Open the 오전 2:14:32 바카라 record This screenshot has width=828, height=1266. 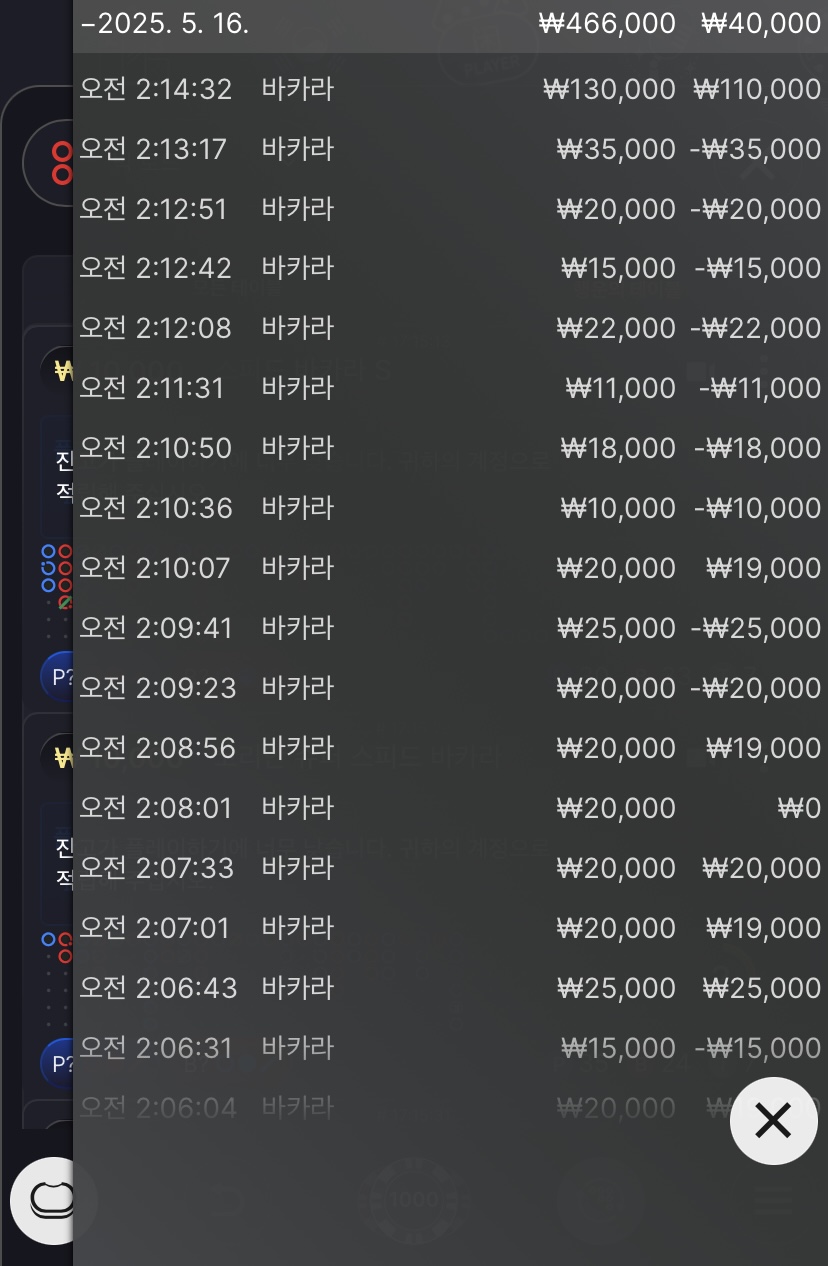(x=450, y=89)
